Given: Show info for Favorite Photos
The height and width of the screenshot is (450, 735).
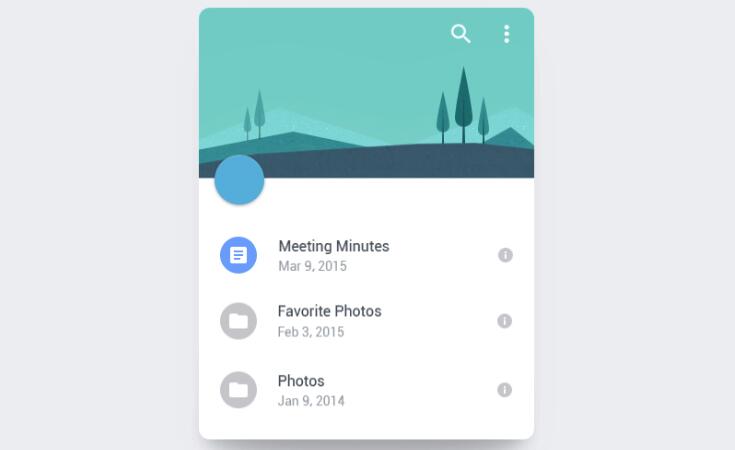Looking at the screenshot, I should pyautogui.click(x=505, y=321).
